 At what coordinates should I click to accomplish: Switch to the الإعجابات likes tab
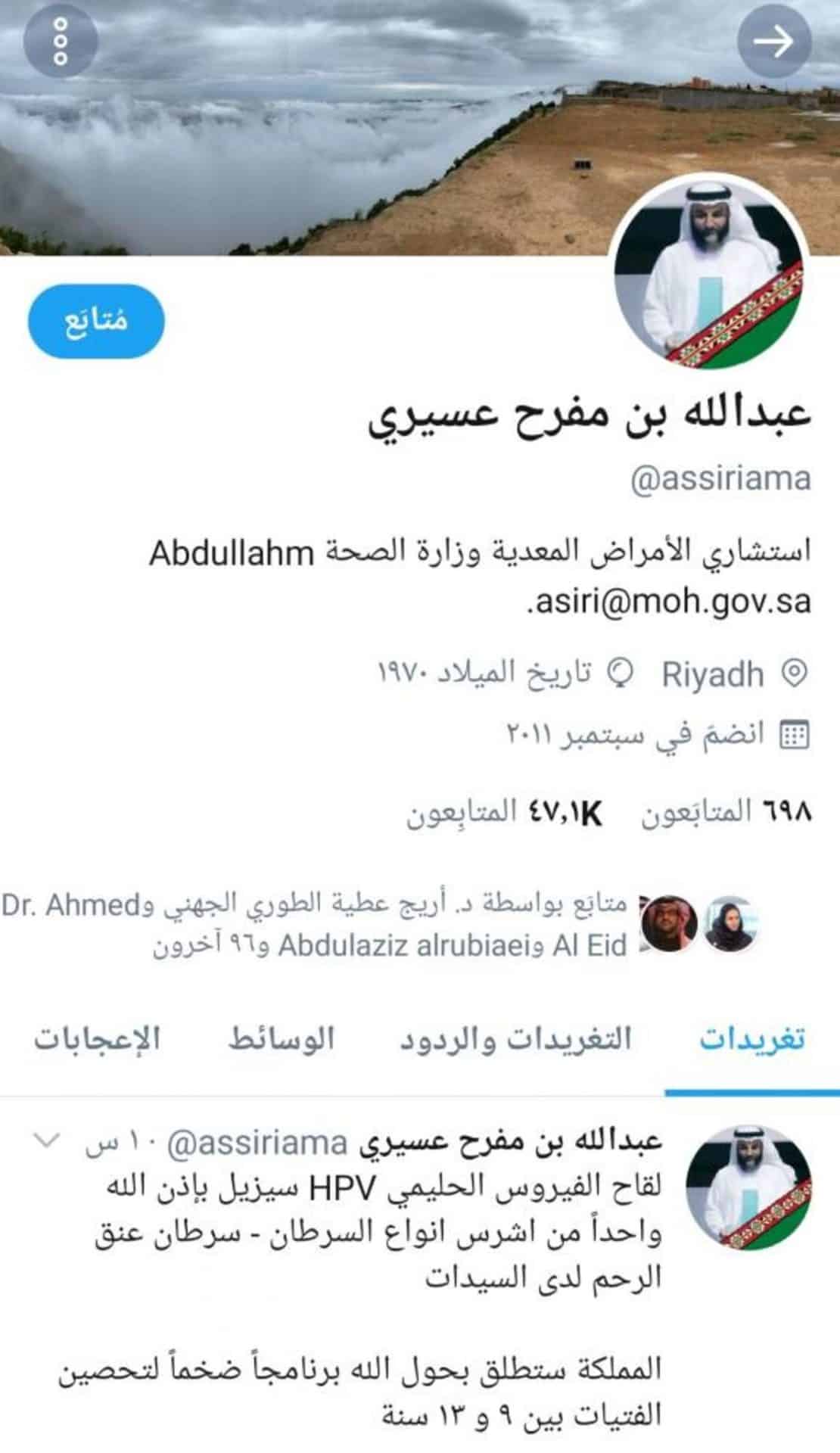click(x=97, y=1038)
